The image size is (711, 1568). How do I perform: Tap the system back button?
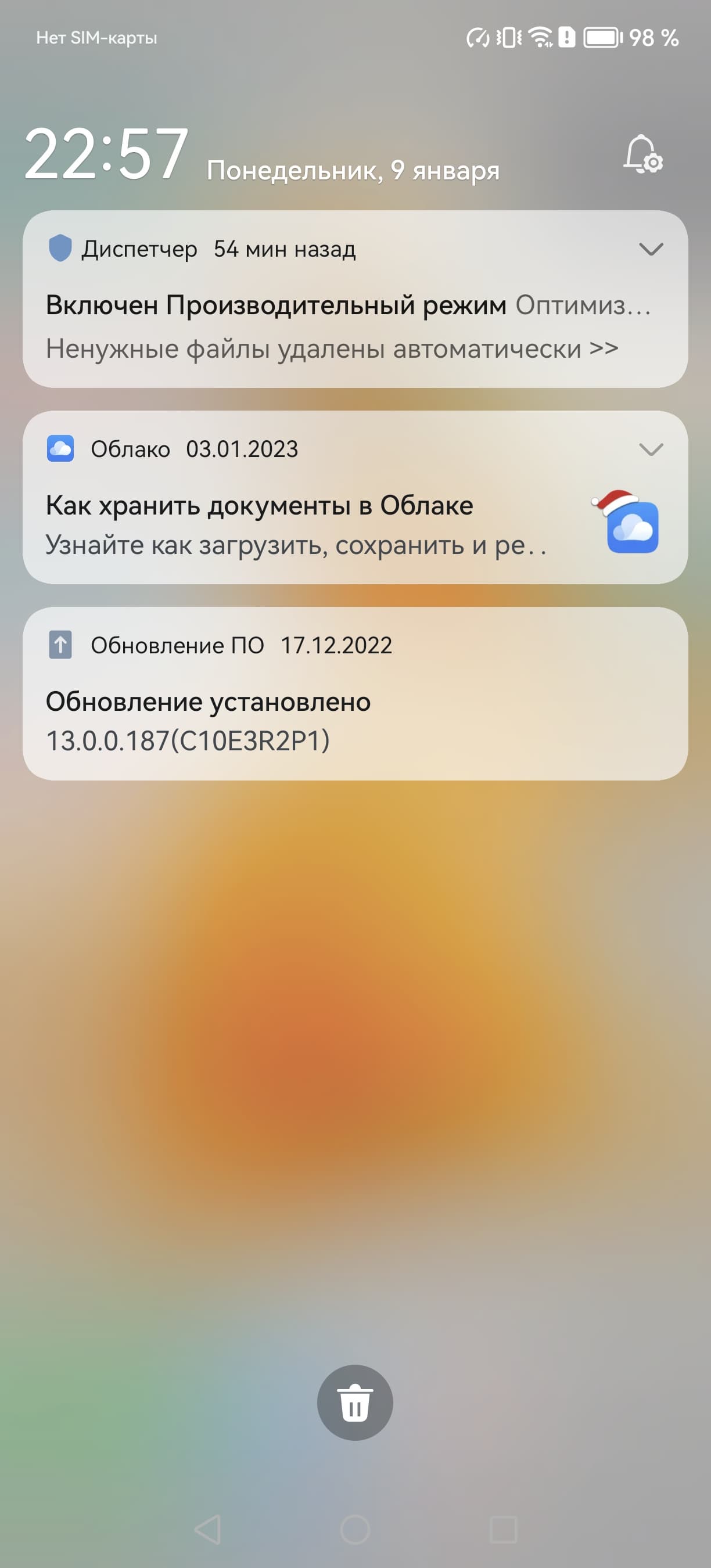[207, 1529]
